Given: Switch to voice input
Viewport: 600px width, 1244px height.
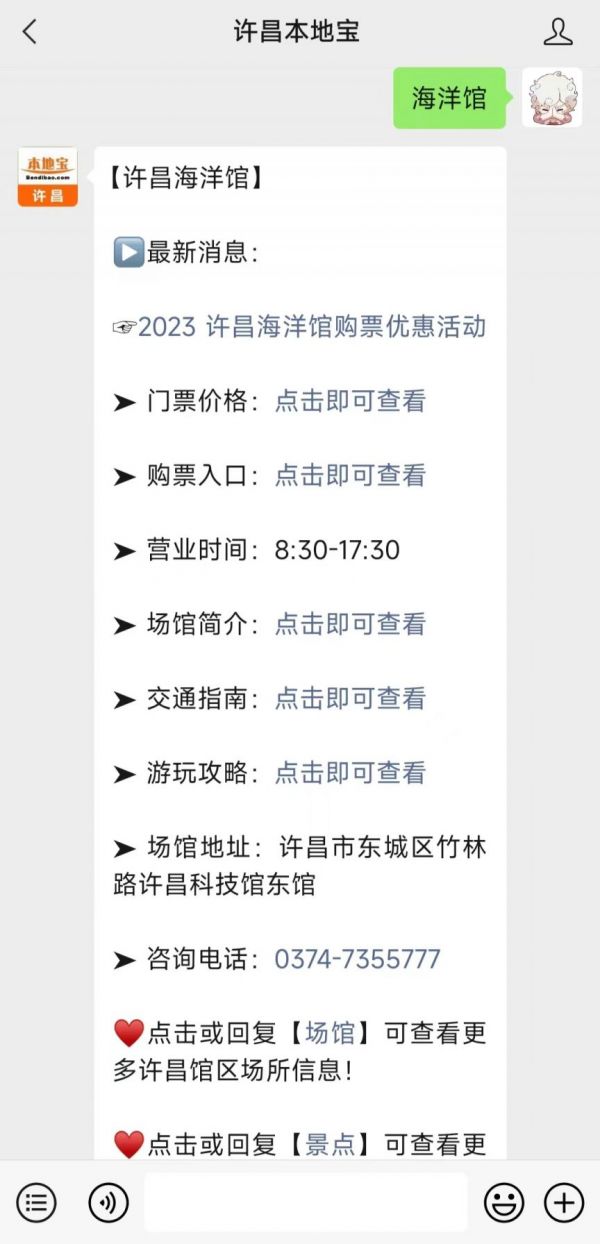Looking at the screenshot, I should point(108,1202).
